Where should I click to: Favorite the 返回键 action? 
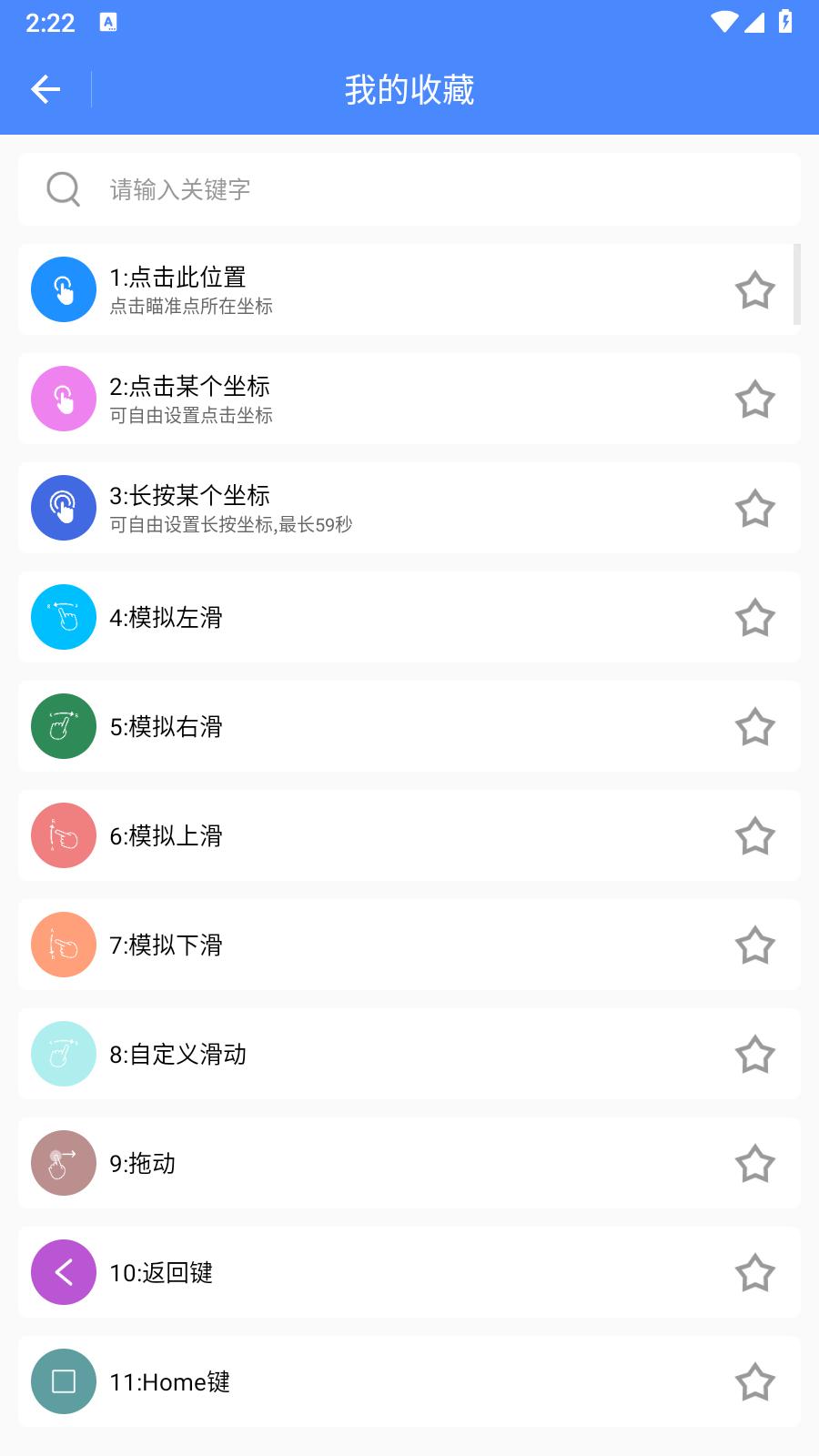tap(755, 1273)
